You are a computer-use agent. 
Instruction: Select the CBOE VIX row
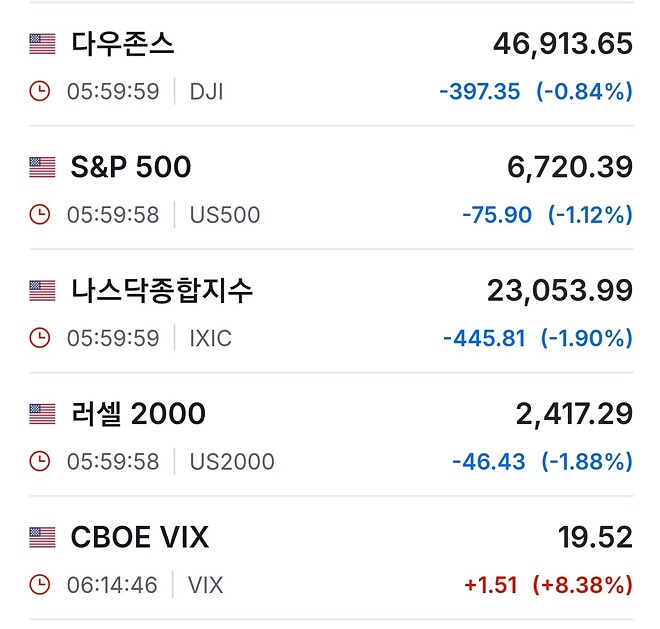click(x=140, y=537)
